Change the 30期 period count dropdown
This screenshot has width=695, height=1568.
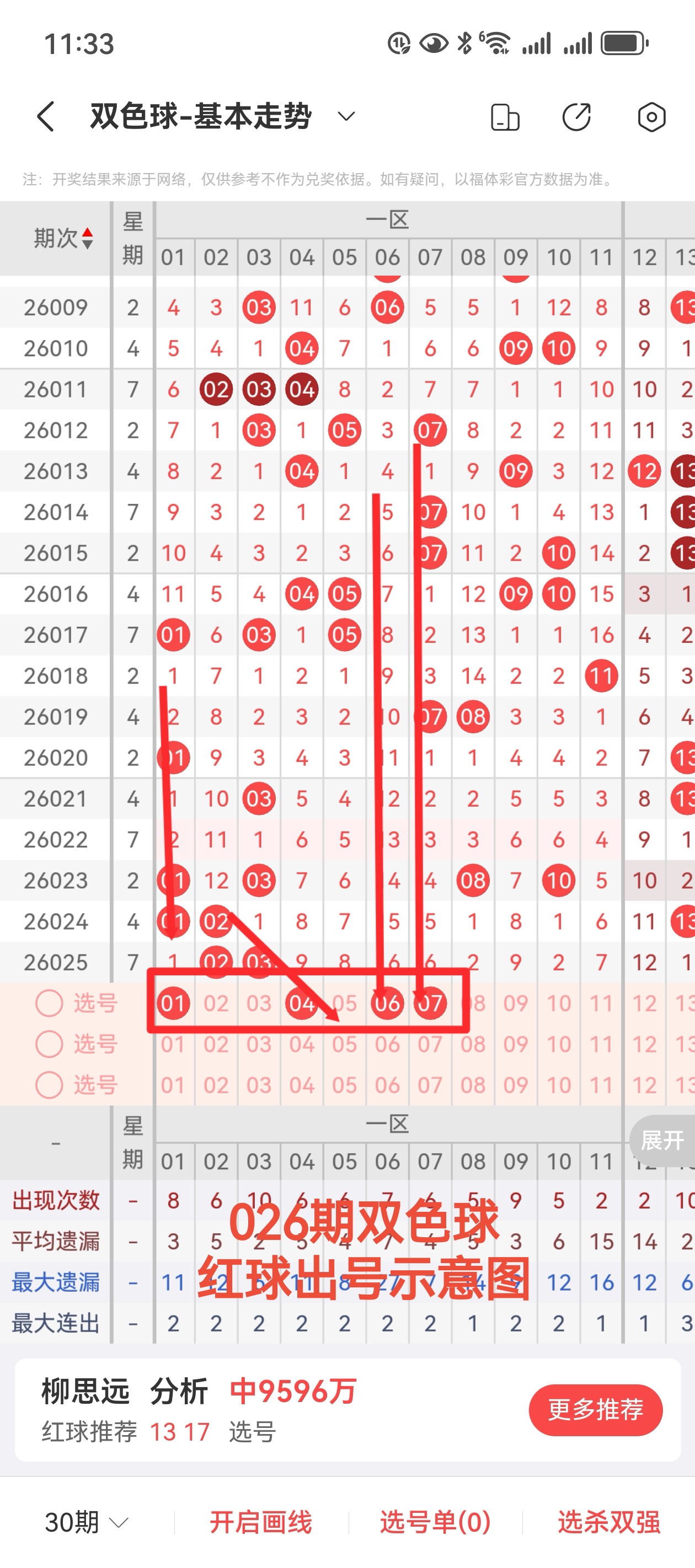click(87, 1522)
